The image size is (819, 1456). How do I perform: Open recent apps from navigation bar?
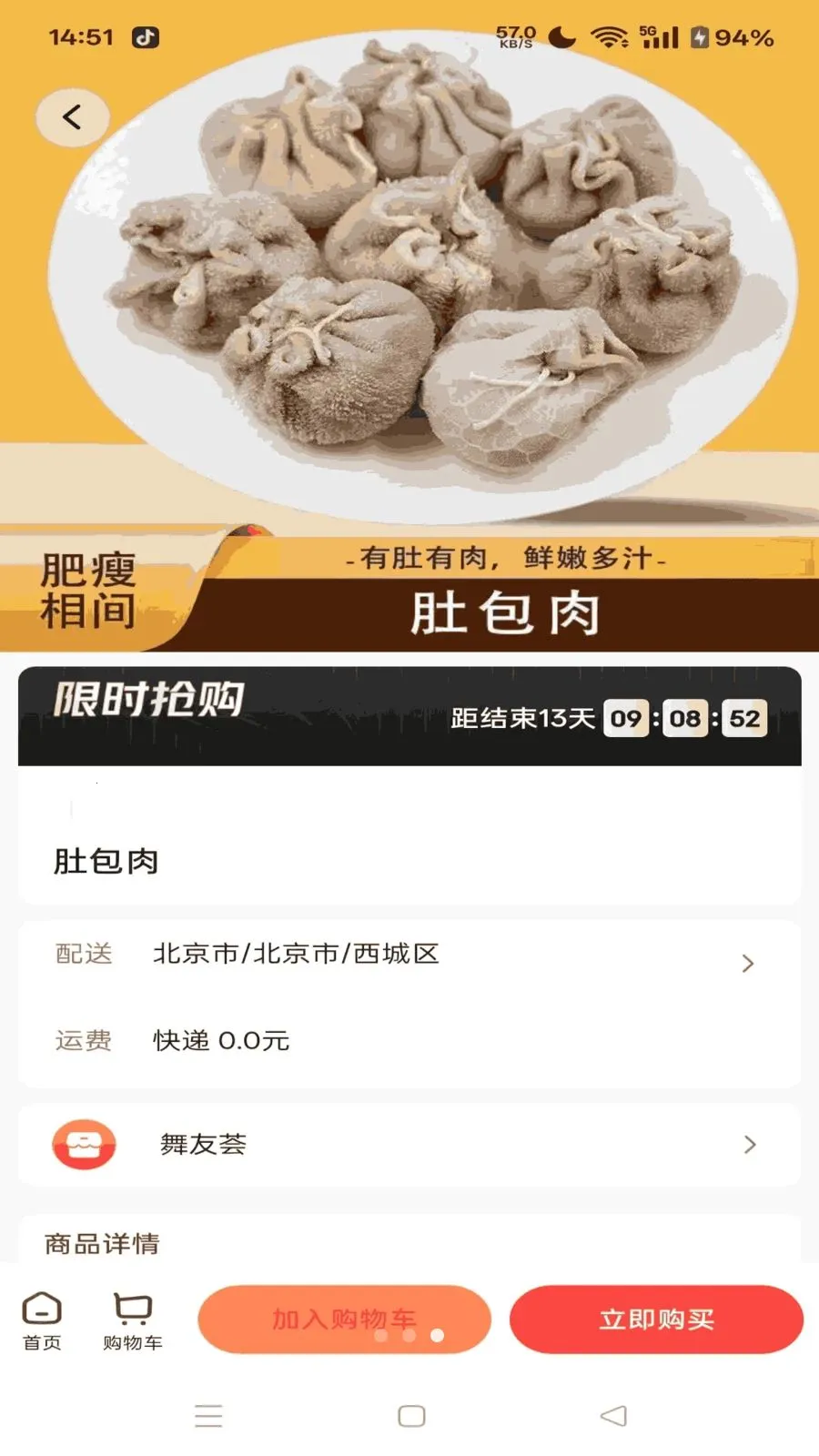(208, 1415)
